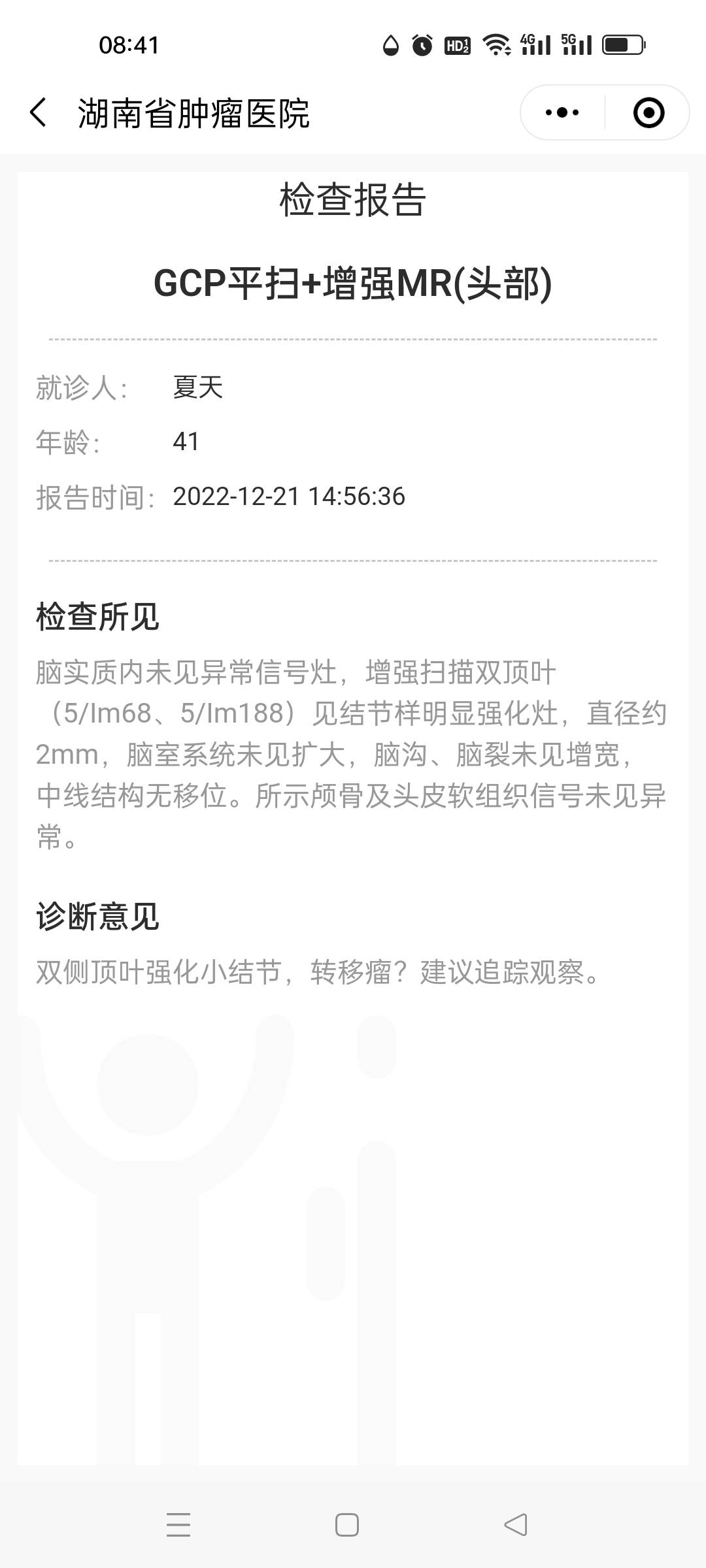Tap the Wi-Fi status bar icon
This screenshot has height=1568, width=706.
pos(495,44)
